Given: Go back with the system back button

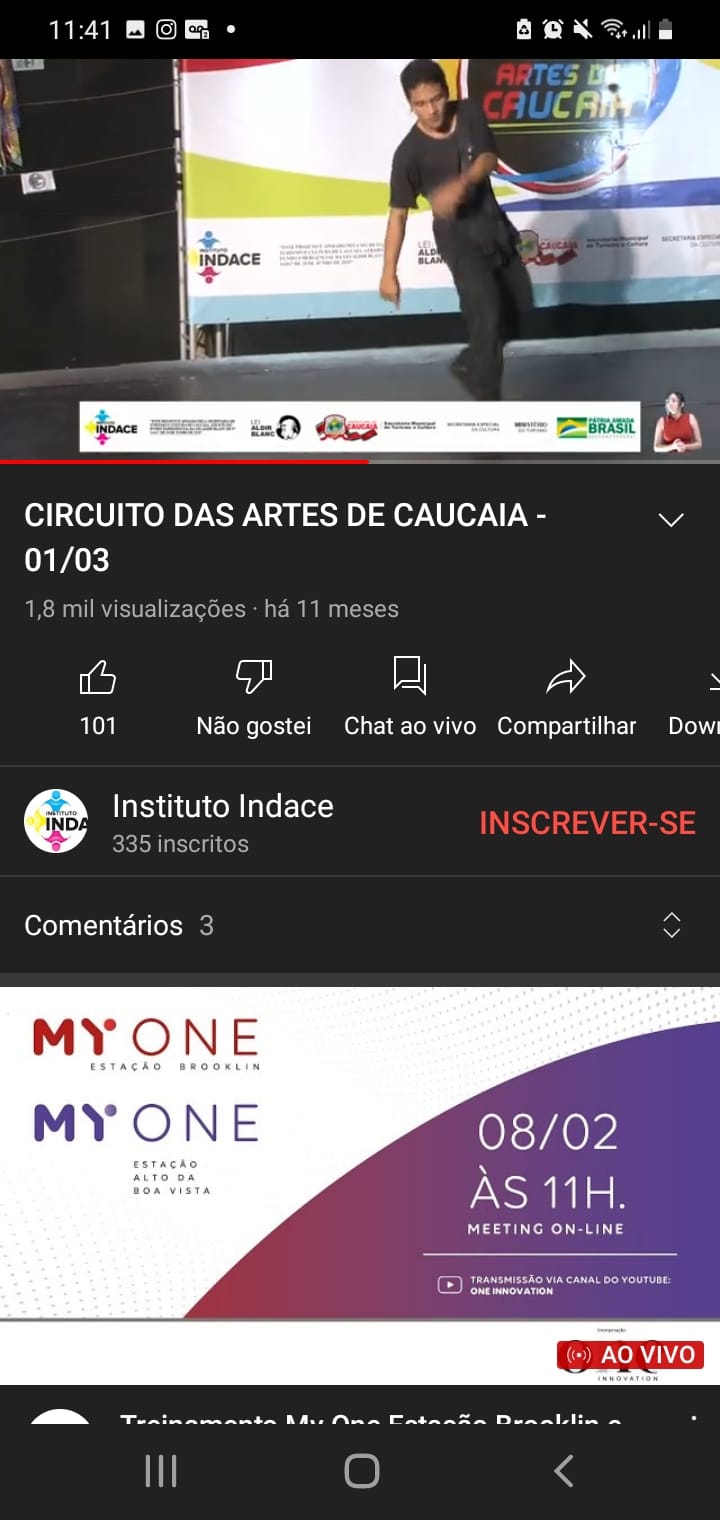Looking at the screenshot, I should 563,1471.
